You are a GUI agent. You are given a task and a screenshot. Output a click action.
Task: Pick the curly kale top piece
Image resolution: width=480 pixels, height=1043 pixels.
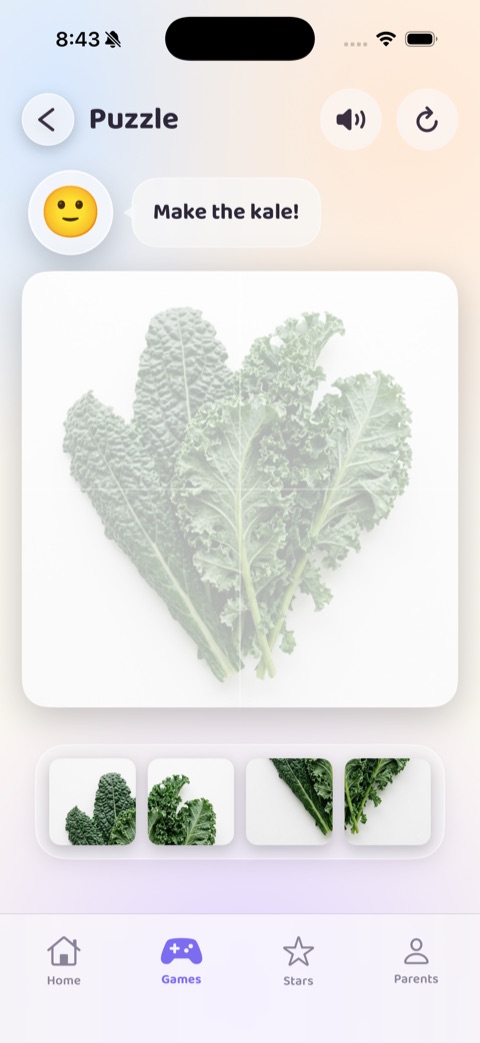191,802
